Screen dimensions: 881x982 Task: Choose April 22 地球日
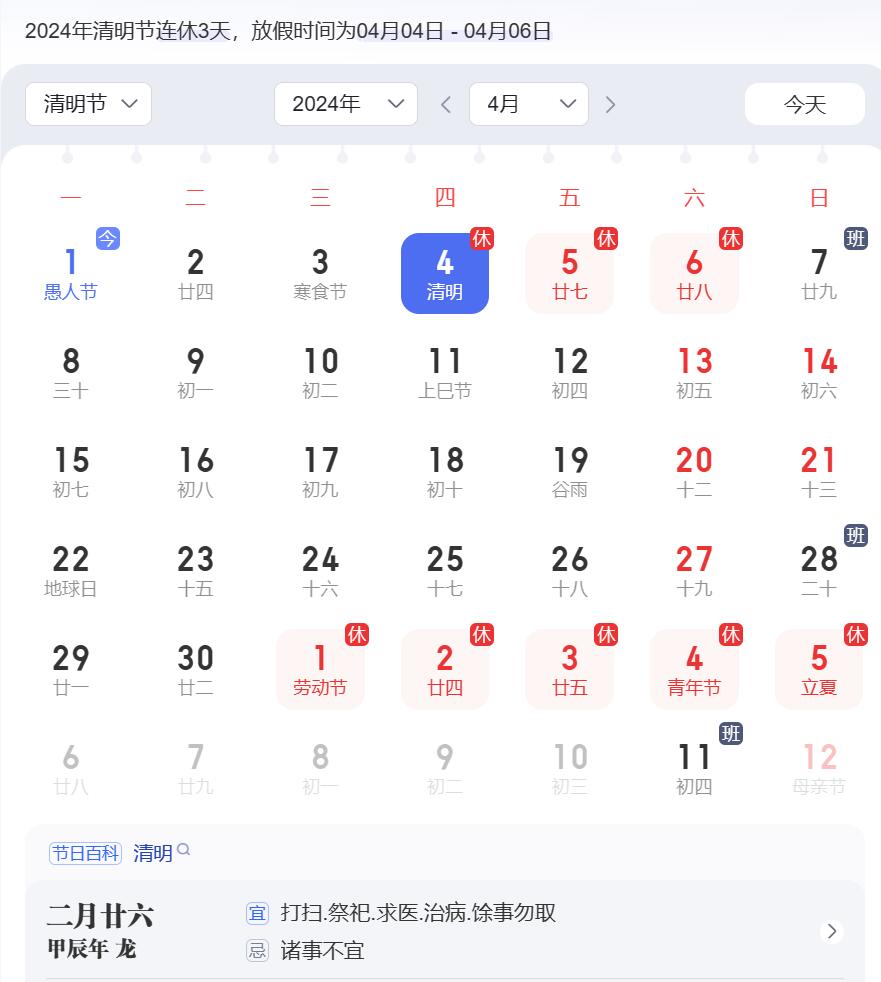point(70,570)
